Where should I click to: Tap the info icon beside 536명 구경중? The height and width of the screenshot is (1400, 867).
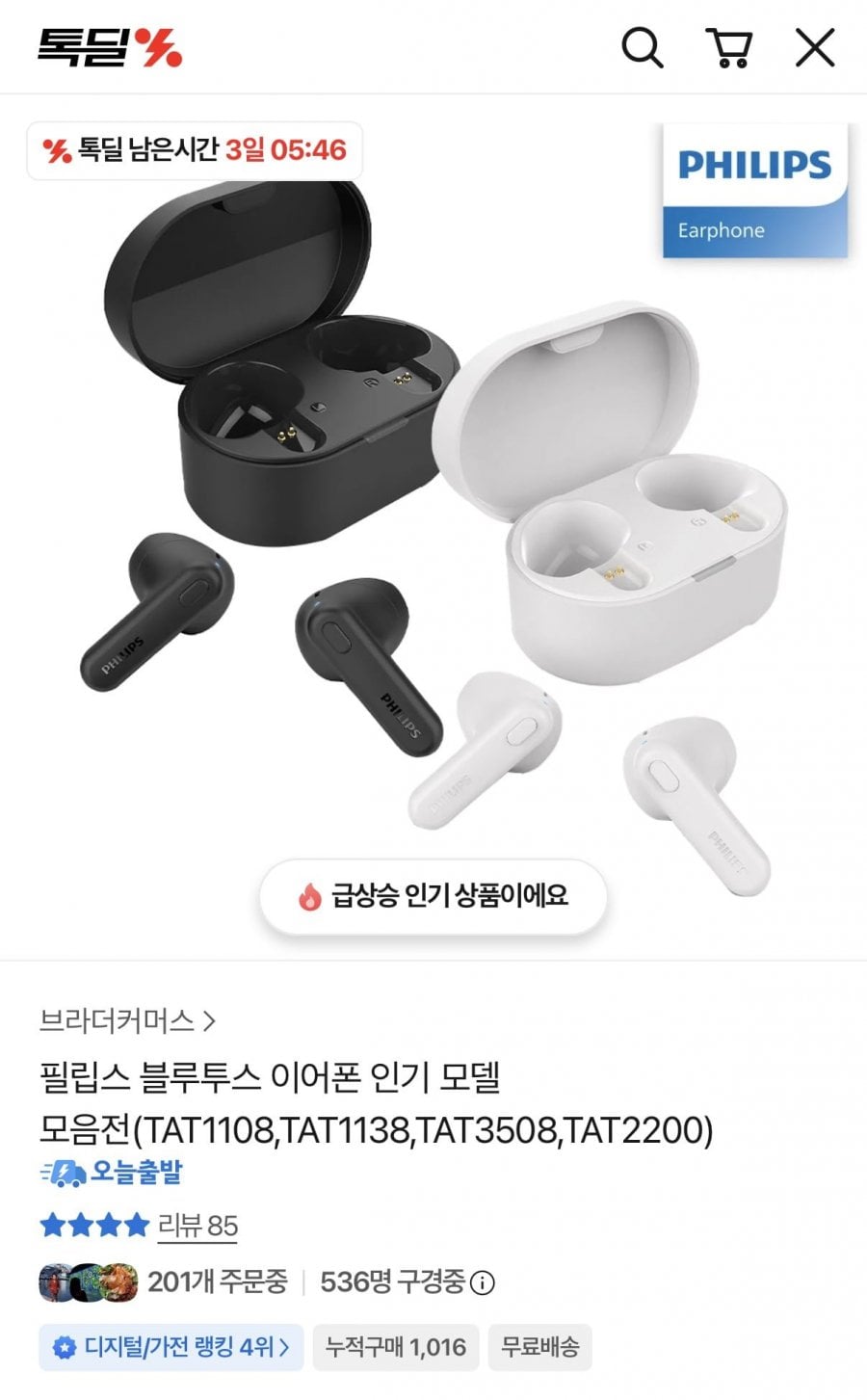pyautogui.click(x=483, y=1283)
